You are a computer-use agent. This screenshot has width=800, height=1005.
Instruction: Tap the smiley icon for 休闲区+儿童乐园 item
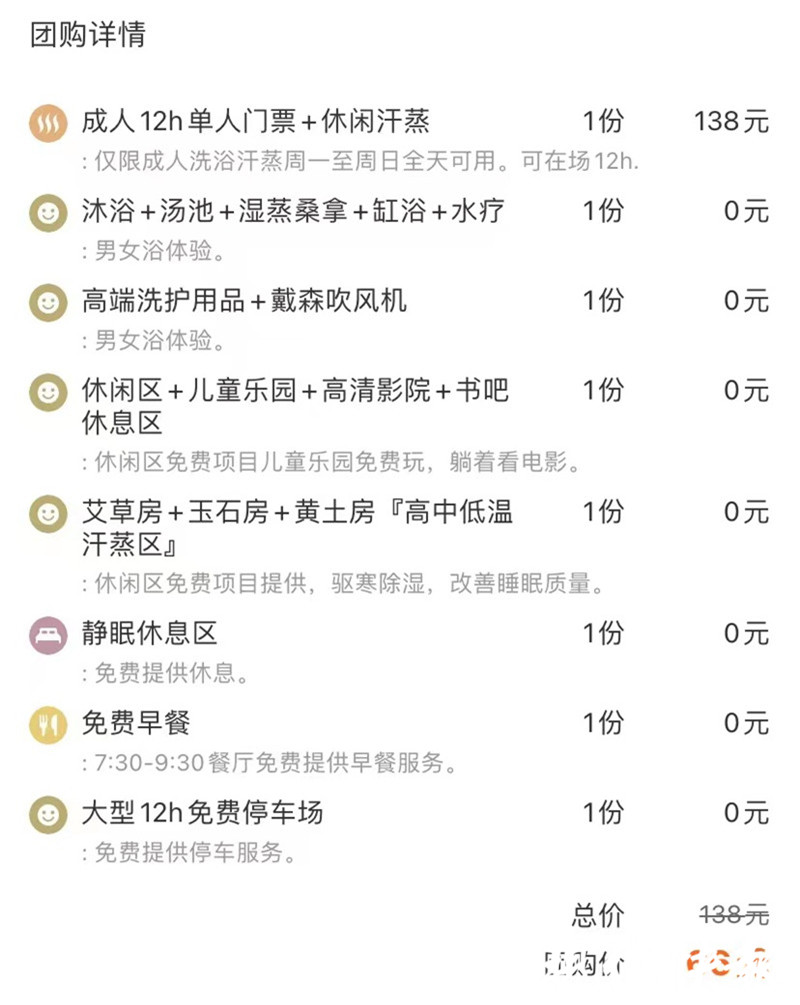(x=47, y=392)
